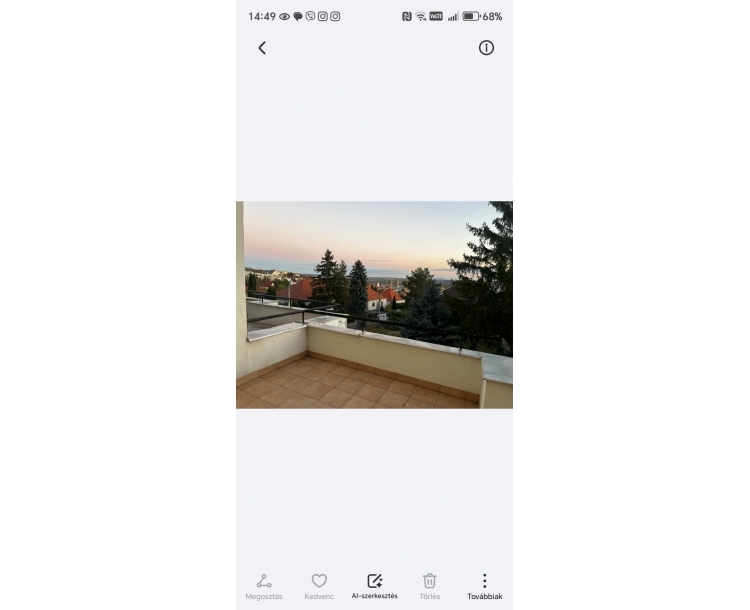Open AI-szerkesztés editor
Screen dimensions: 750x610
point(374,585)
